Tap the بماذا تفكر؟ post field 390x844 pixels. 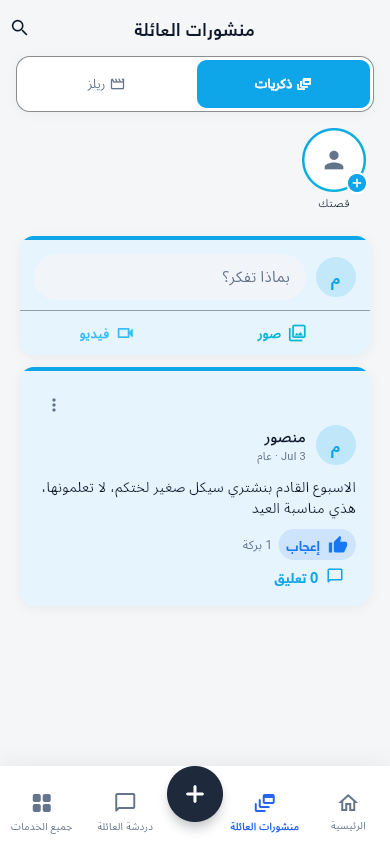pos(170,277)
